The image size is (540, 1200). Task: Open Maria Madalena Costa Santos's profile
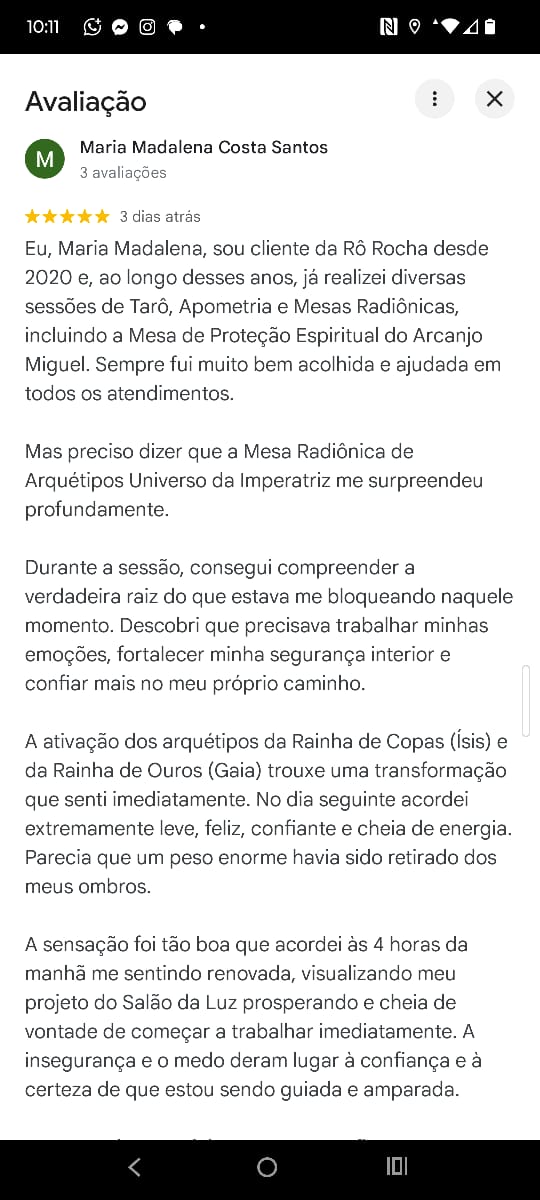click(x=204, y=147)
